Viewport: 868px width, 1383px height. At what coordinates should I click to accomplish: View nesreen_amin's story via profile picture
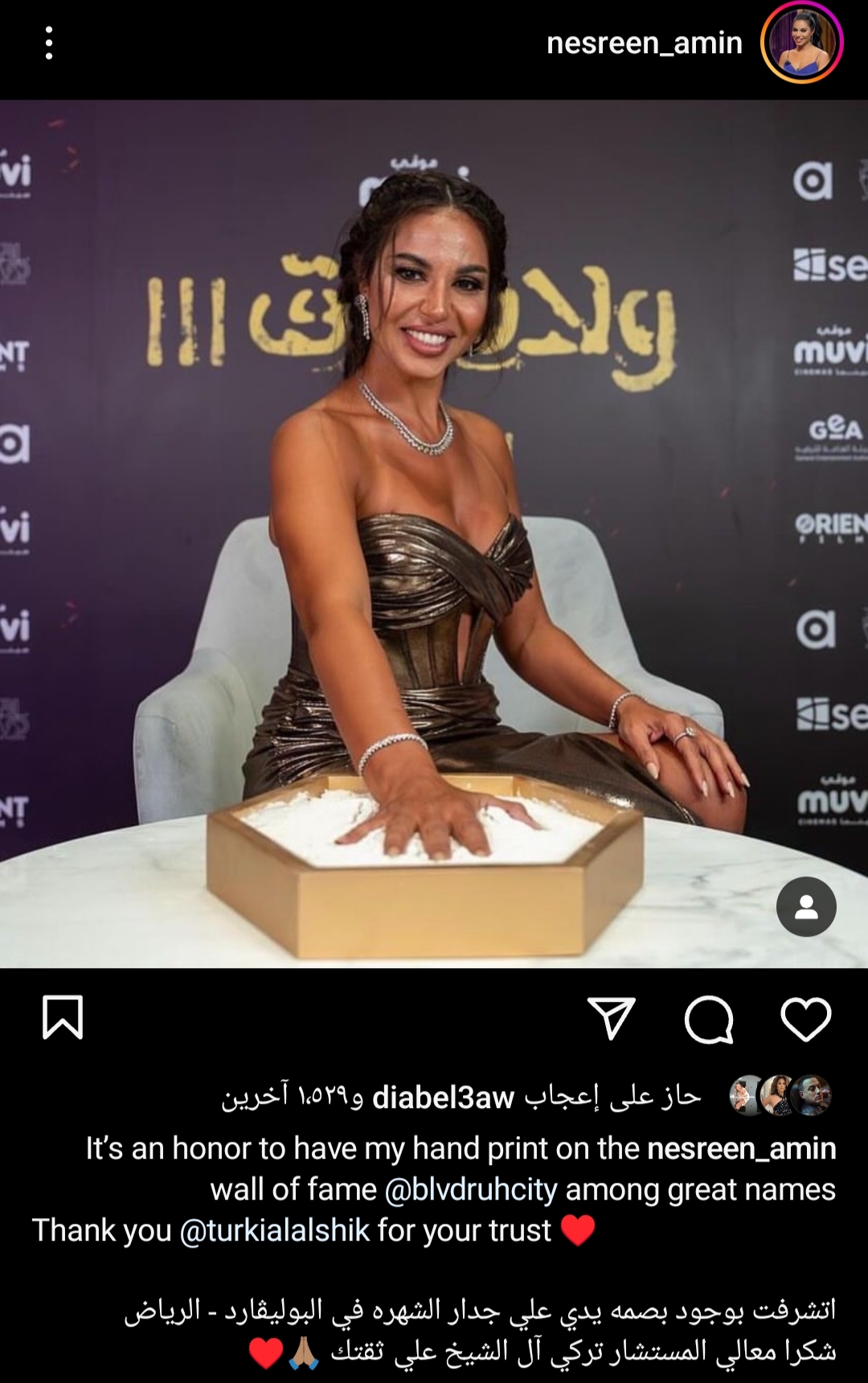click(801, 43)
